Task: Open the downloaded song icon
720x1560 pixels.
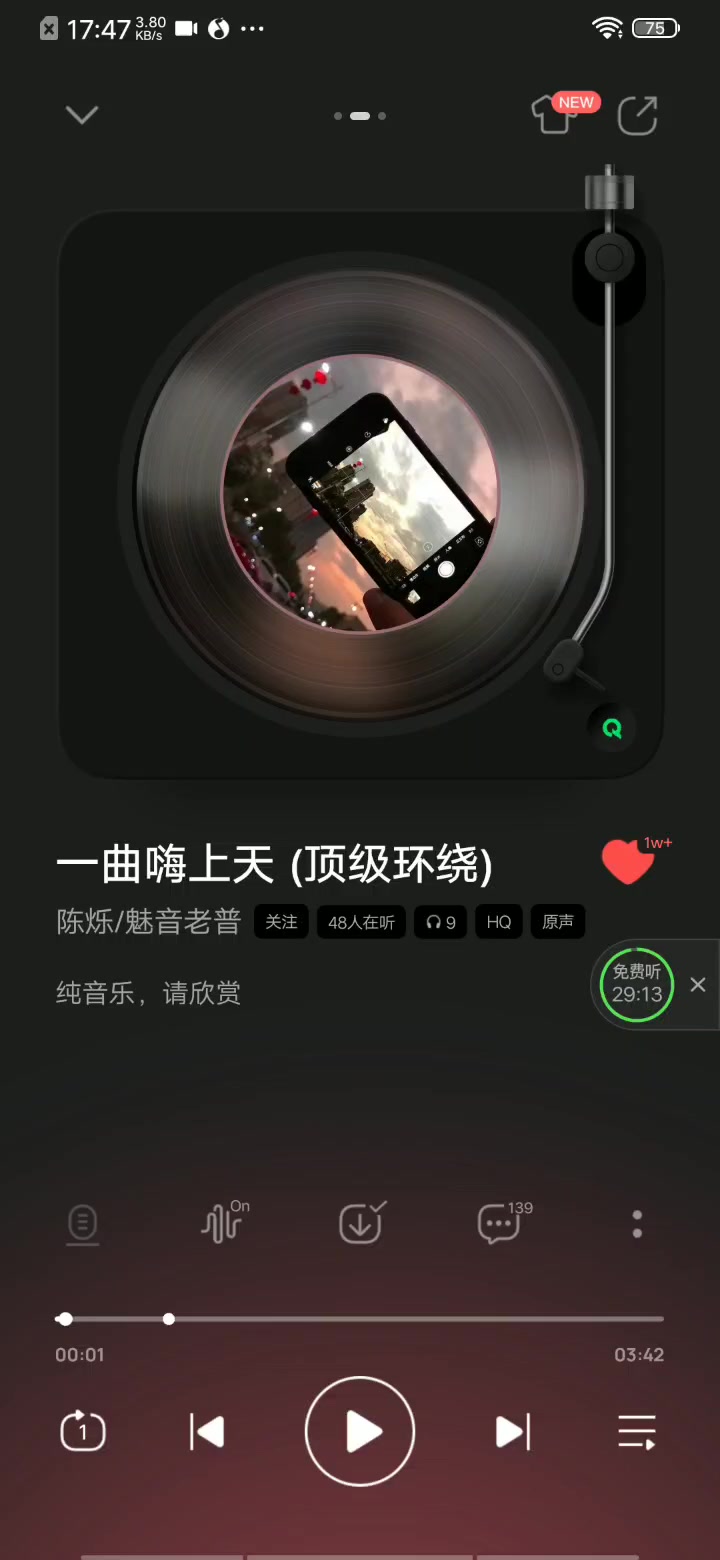Action: coord(361,1222)
